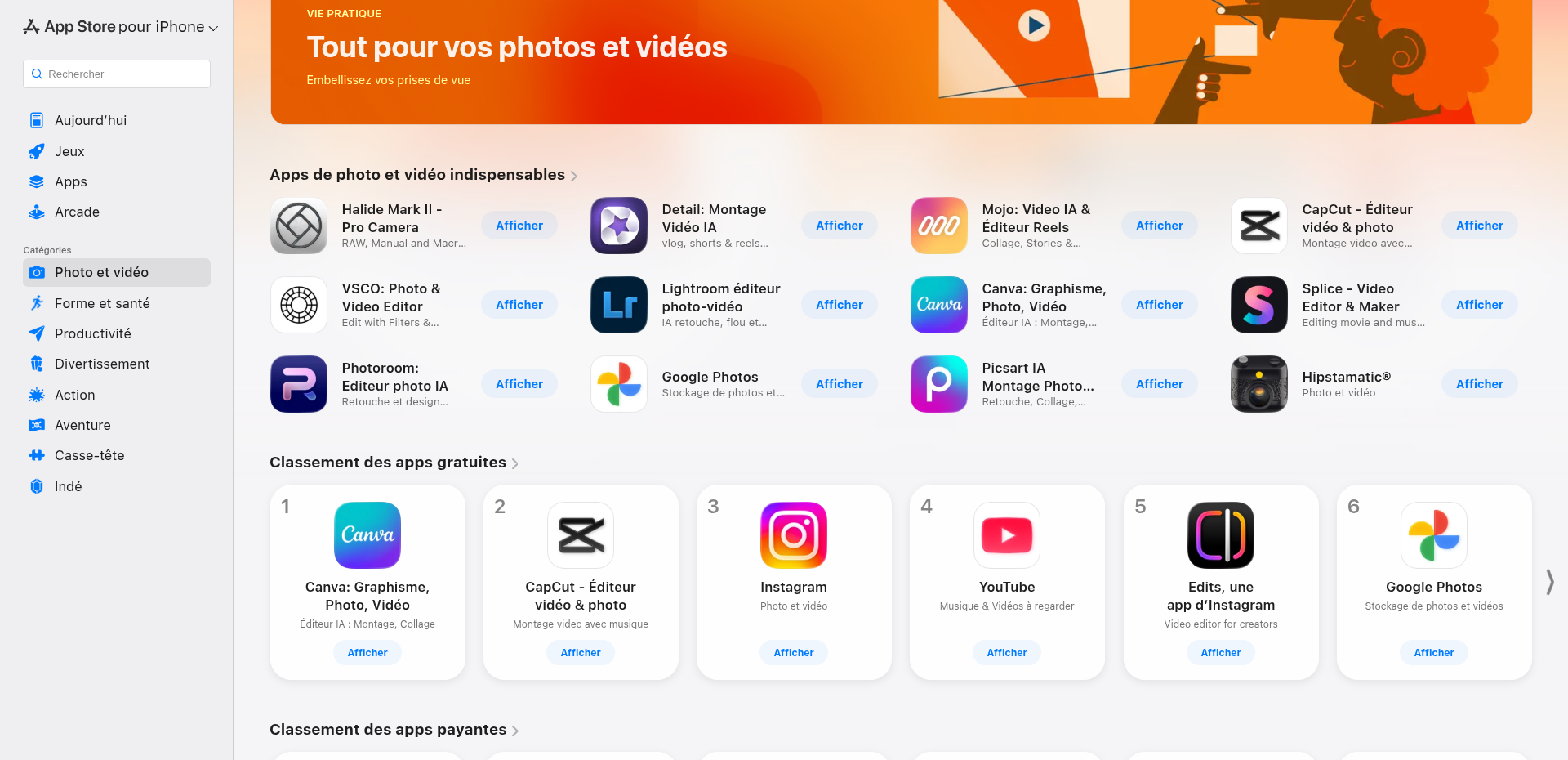Tap Afficher under Edits, une app d'Instagram

point(1220,653)
